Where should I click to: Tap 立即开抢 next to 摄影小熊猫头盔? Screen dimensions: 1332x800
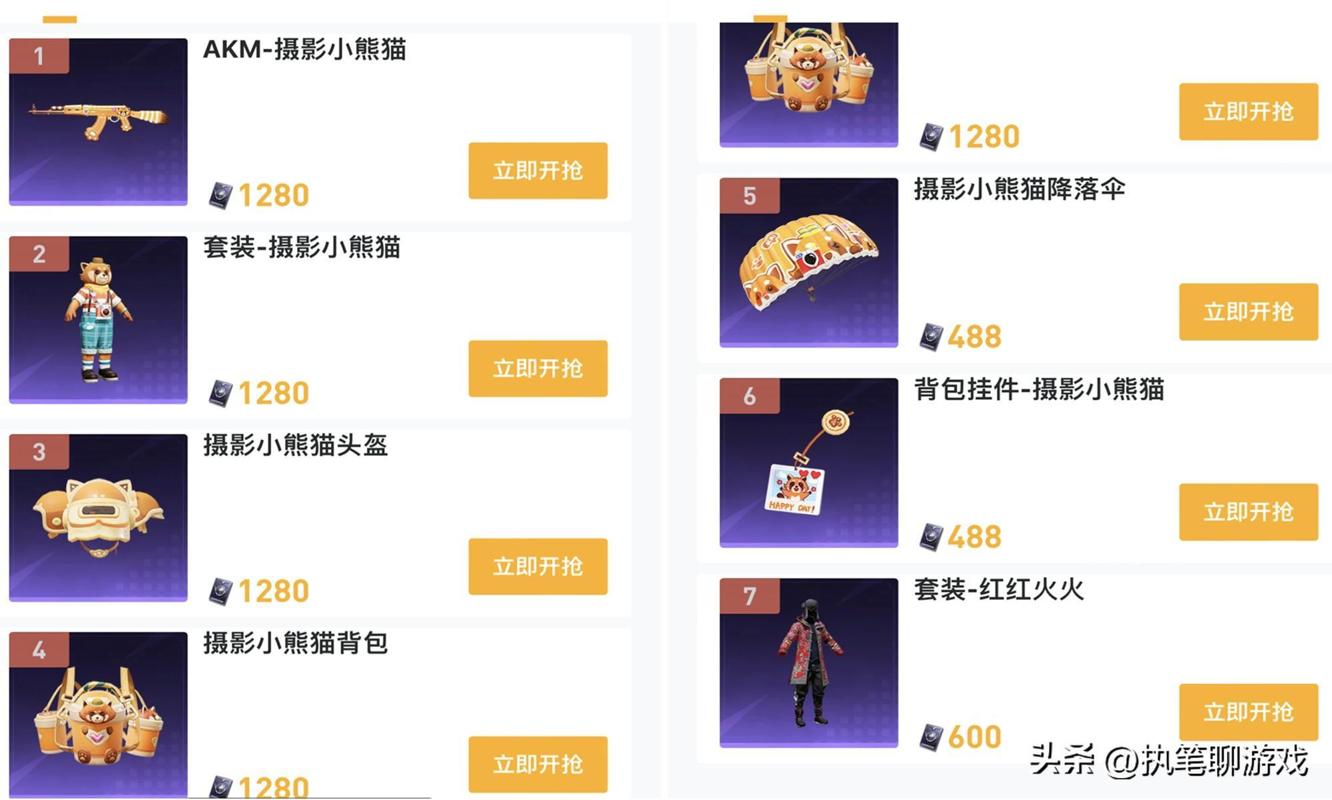coord(538,566)
